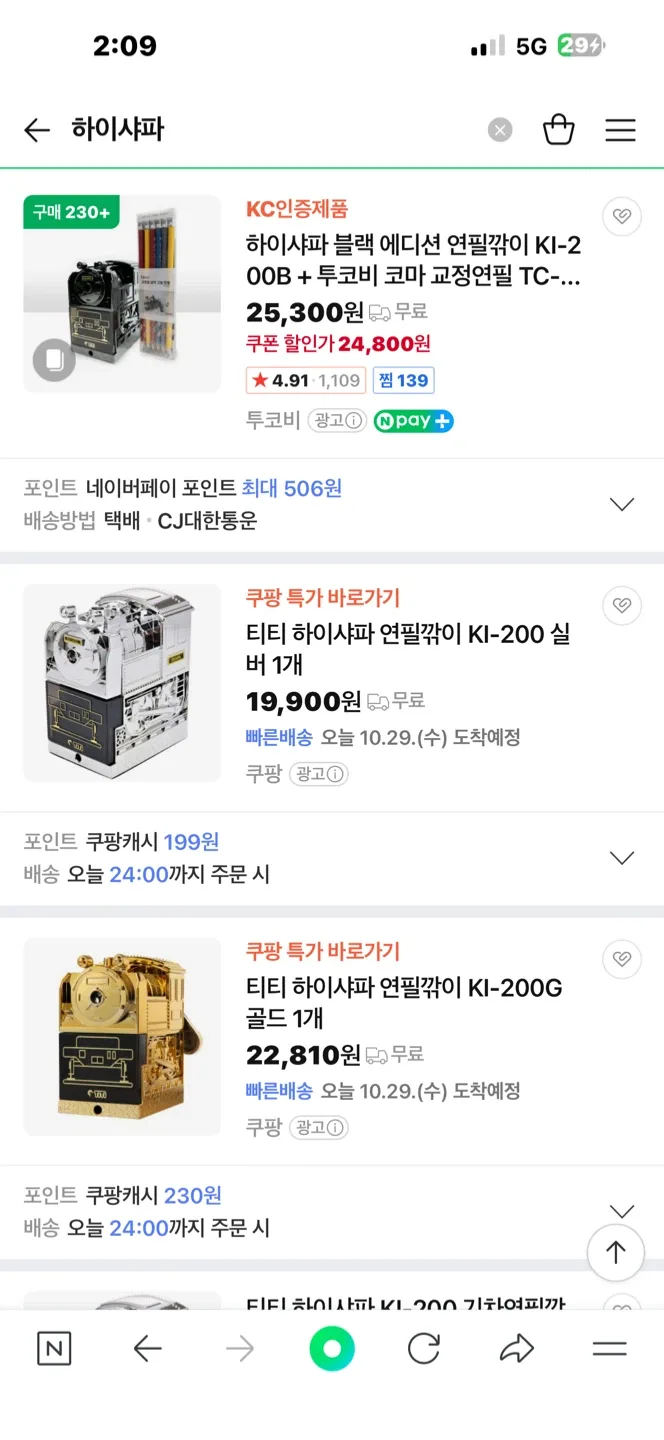Image resolution: width=664 pixels, height=1440 pixels.
Task: Tap the 하이샤파 search field
Action: tap(270, 130)
